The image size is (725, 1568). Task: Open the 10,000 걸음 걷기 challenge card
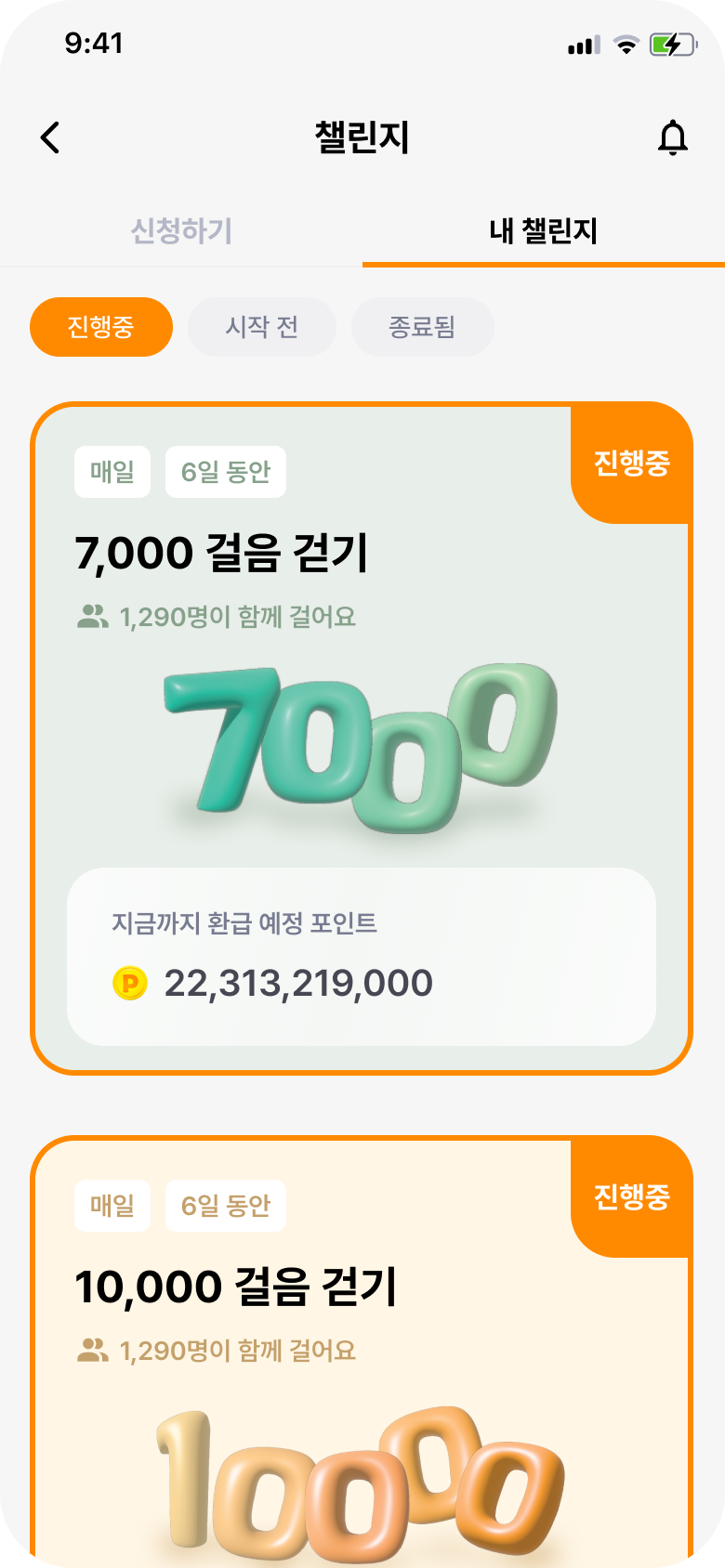coord(361,1347)
